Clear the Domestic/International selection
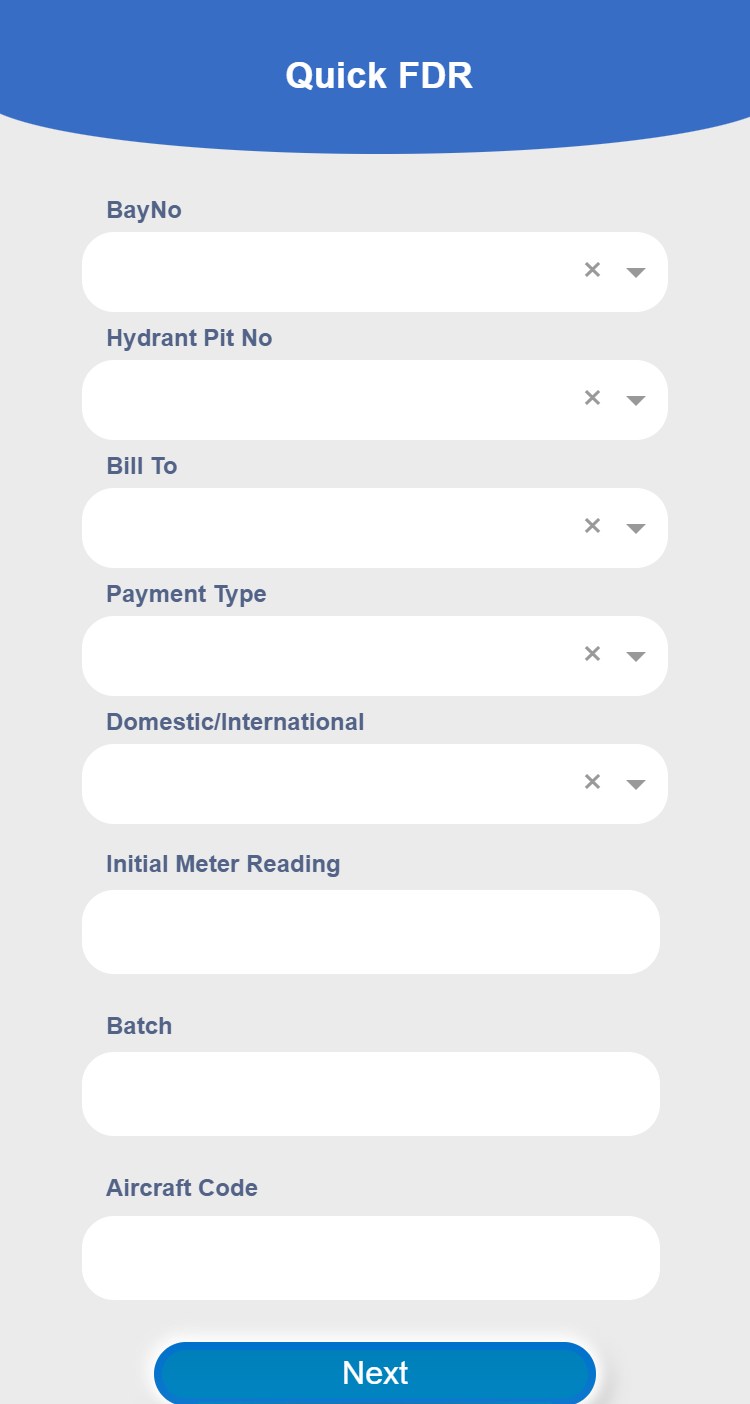The width and height of the screenshot is (750, 1404). point(592,781)
